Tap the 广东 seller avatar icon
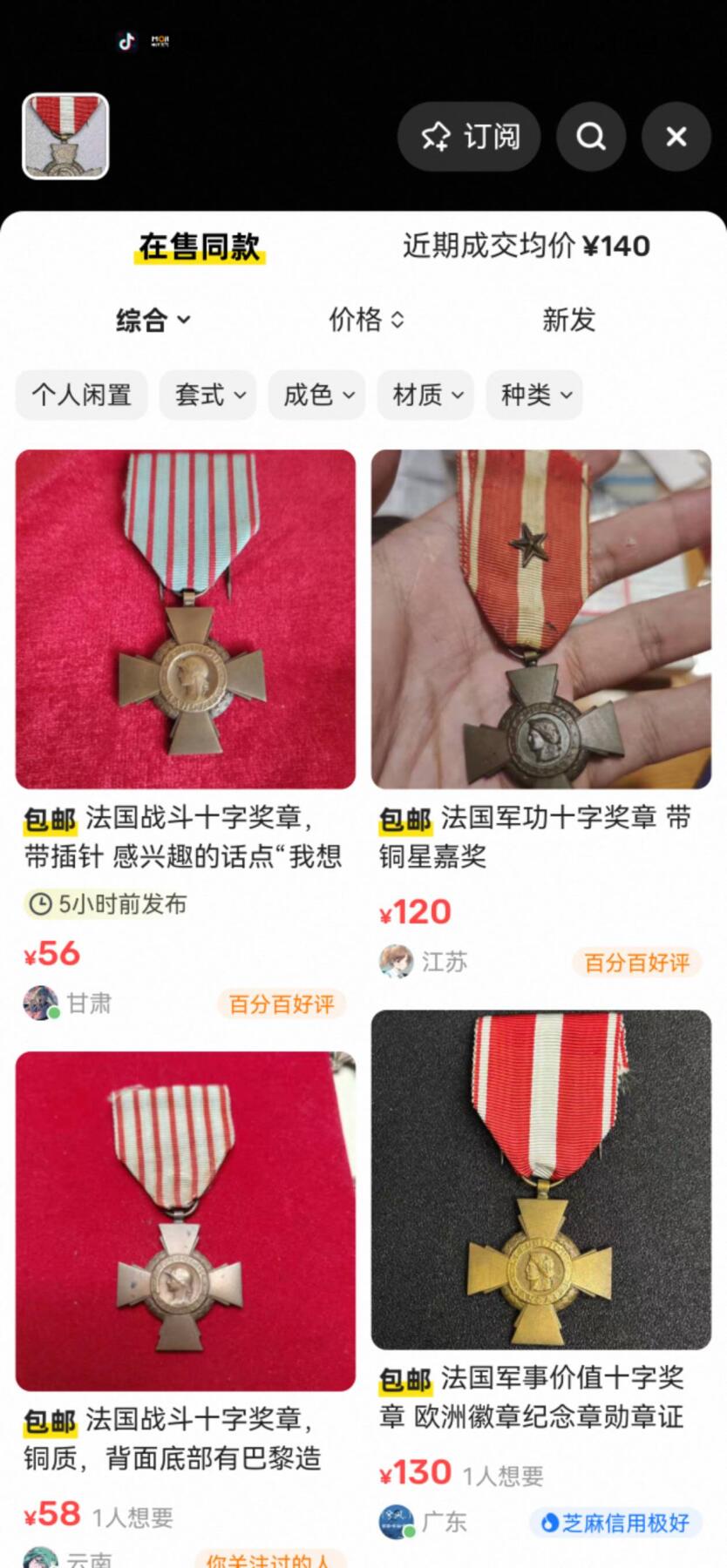Screen dimensions: 727x1568 397,1521
